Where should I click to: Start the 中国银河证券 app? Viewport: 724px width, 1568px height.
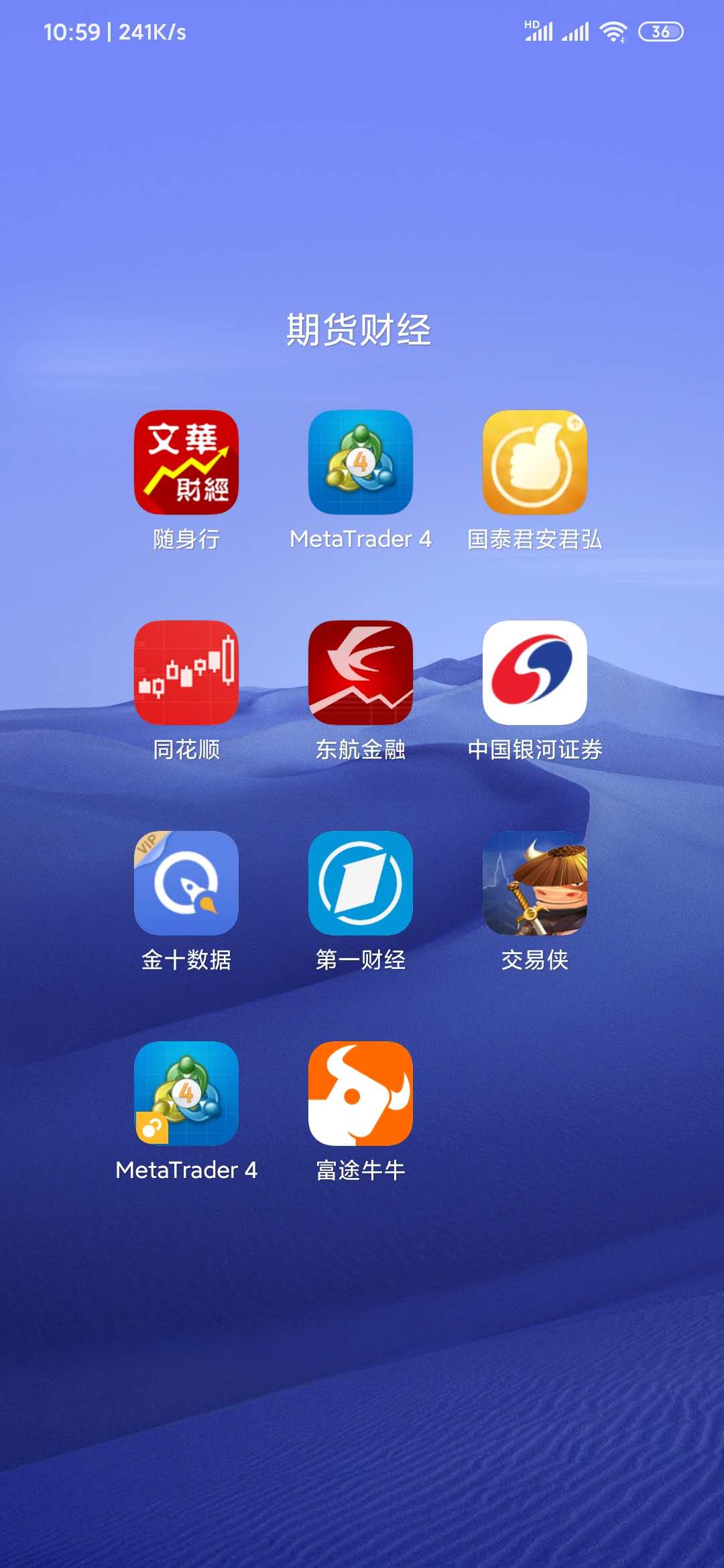[535, 673]
